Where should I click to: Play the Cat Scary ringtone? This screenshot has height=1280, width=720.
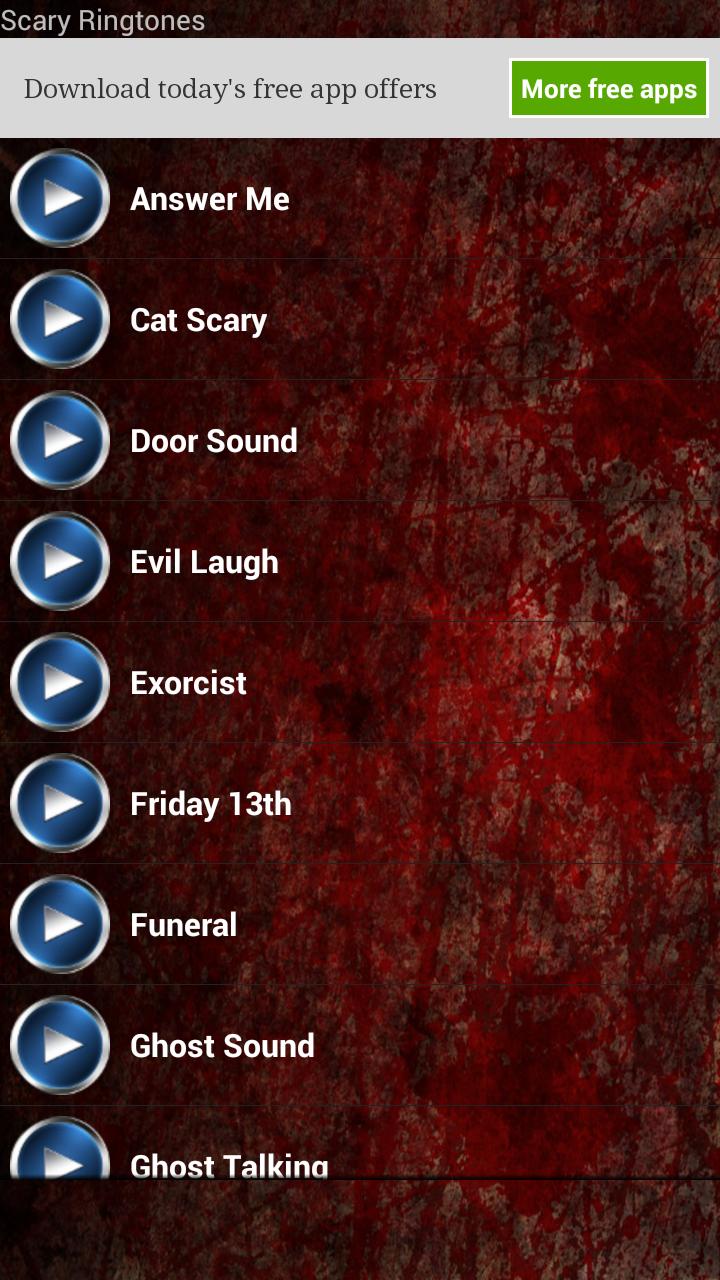click(x=60, y=320)
